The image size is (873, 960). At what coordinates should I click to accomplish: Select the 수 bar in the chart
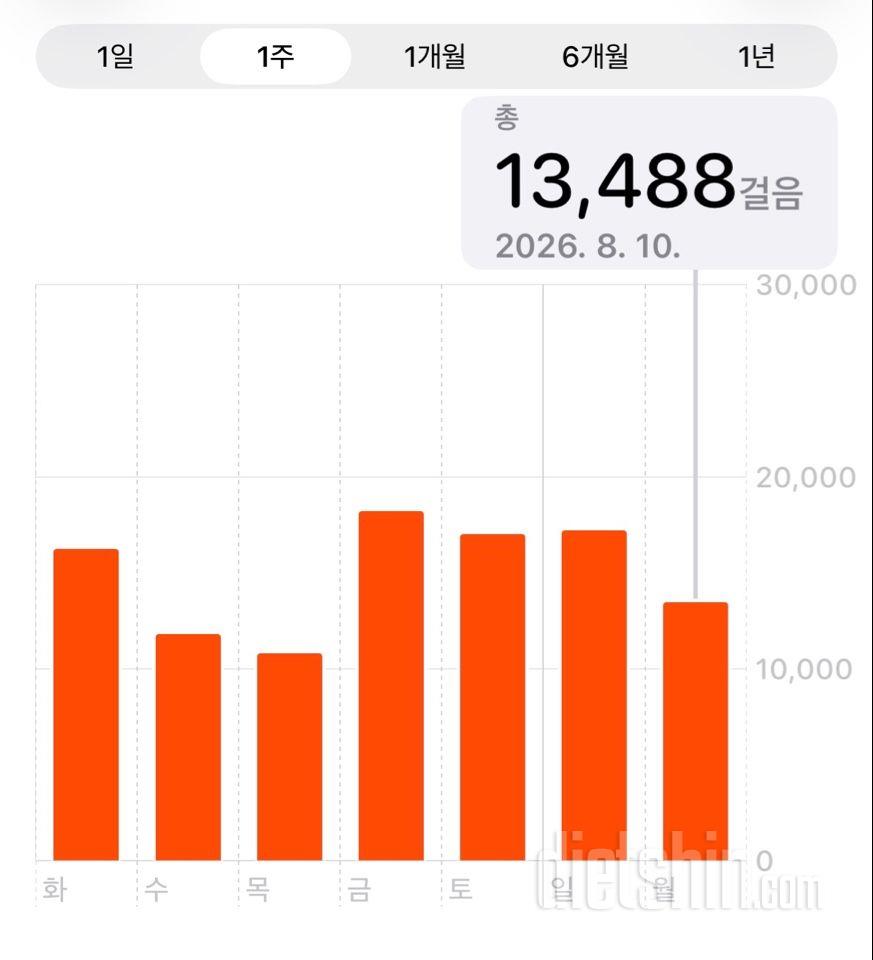click(x=188, y=747)
